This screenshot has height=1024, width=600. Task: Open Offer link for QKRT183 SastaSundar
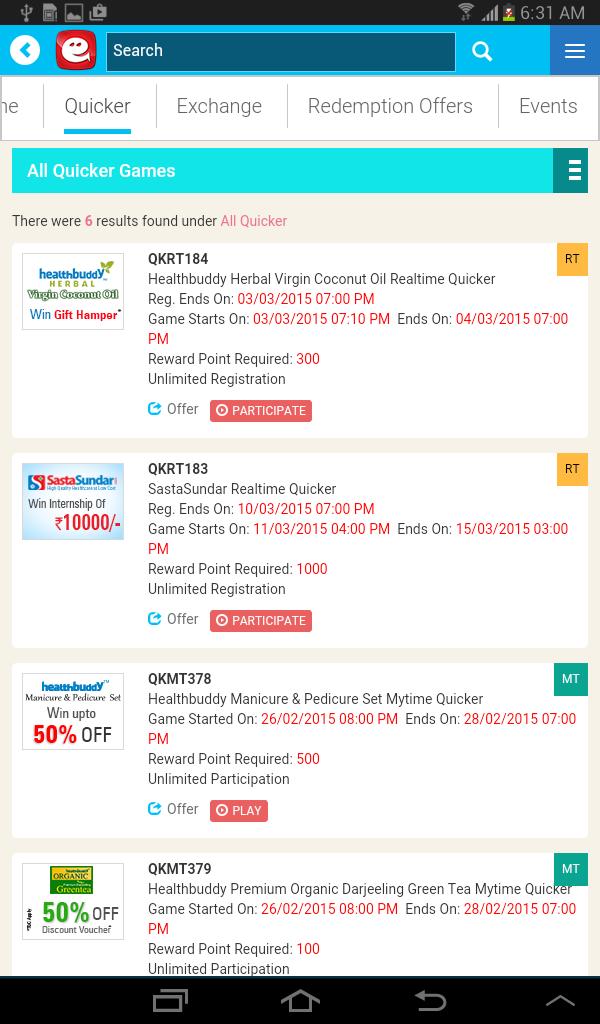pos(174,619)
